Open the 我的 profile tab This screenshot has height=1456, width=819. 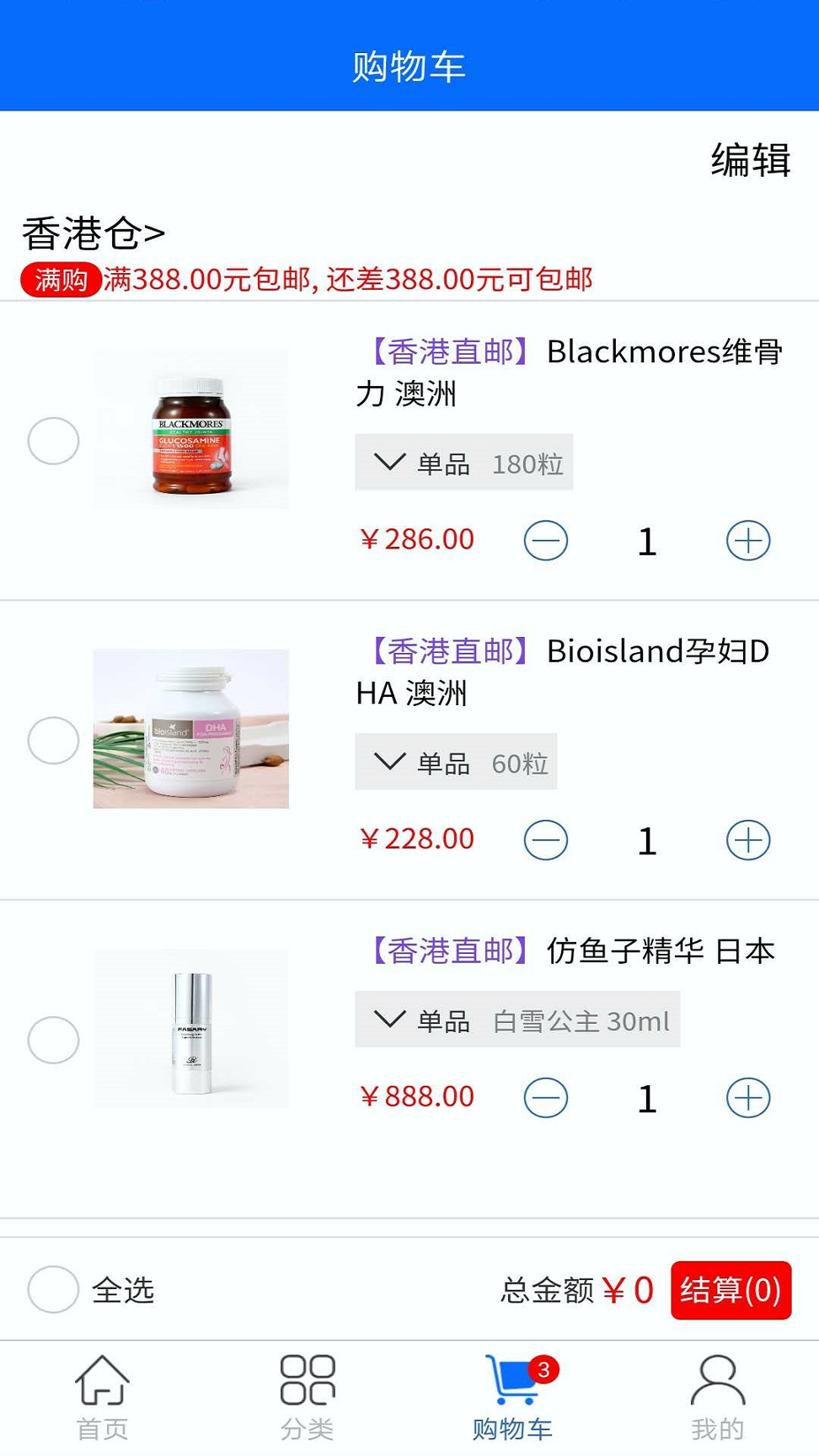pyautogui.click(x=717, y=1399)
